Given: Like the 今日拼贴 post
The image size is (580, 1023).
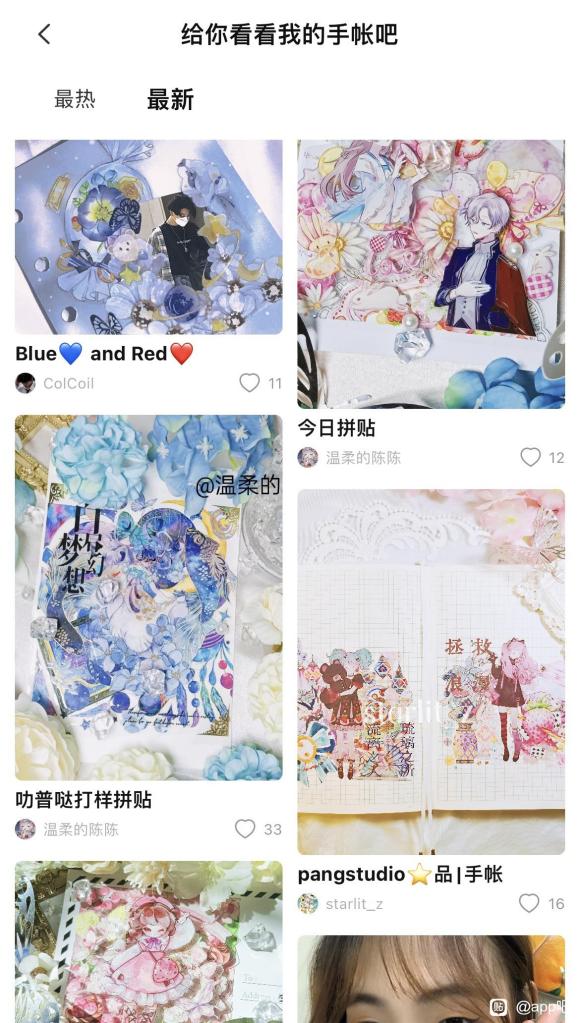Looking at the screenshot, I should click(x=530, y=457).
